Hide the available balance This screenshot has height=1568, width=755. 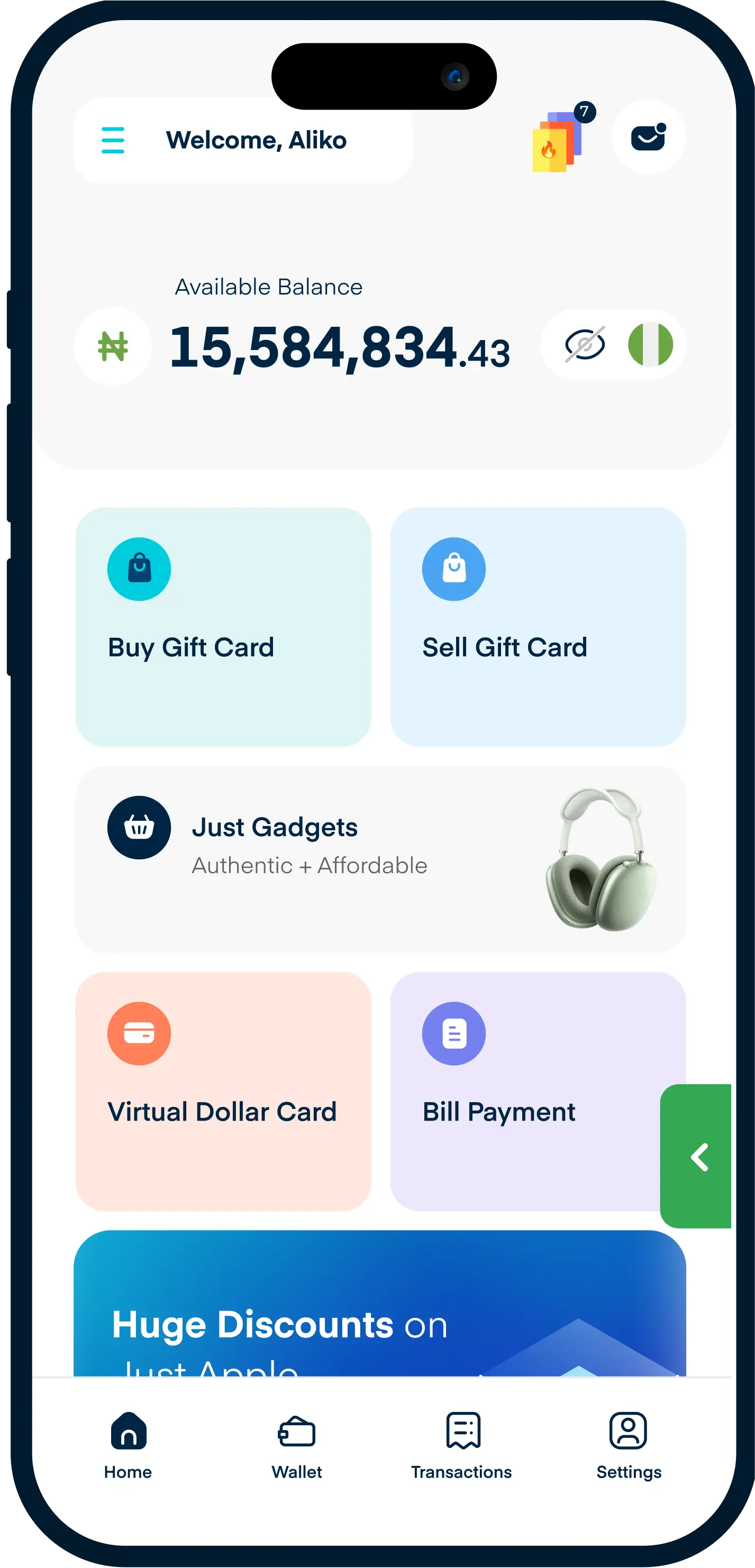(x=585, y=344)
